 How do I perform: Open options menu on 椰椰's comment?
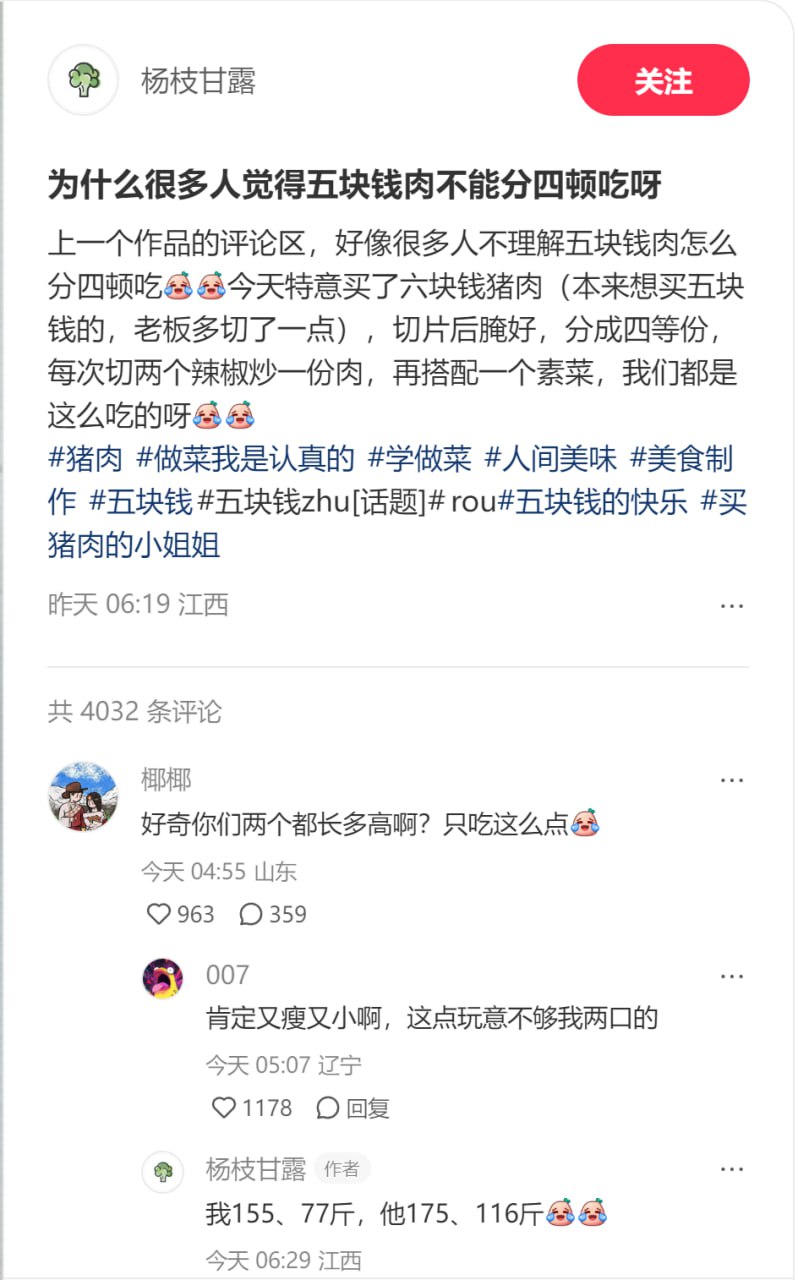click(x=733, y=779)
